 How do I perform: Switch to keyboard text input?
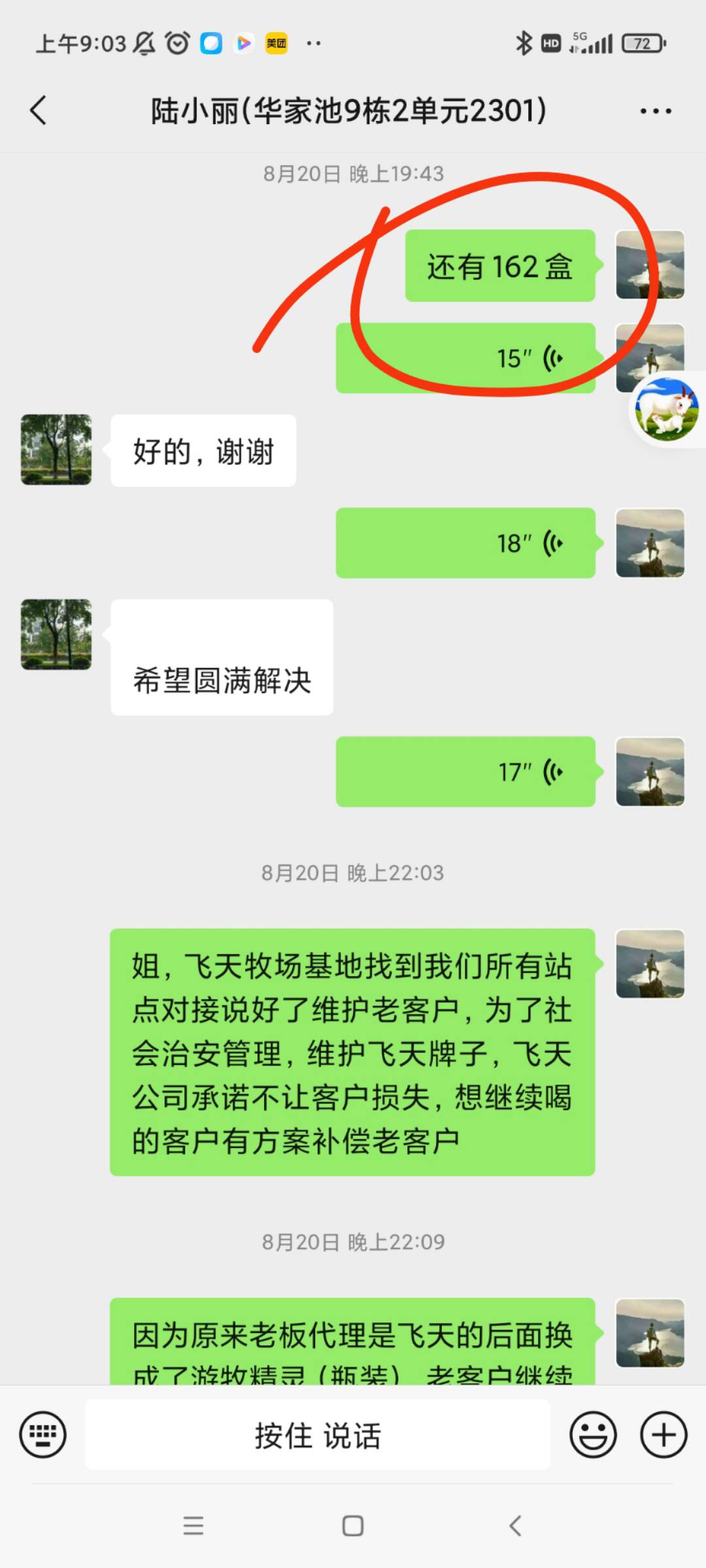pos(43,1435)
